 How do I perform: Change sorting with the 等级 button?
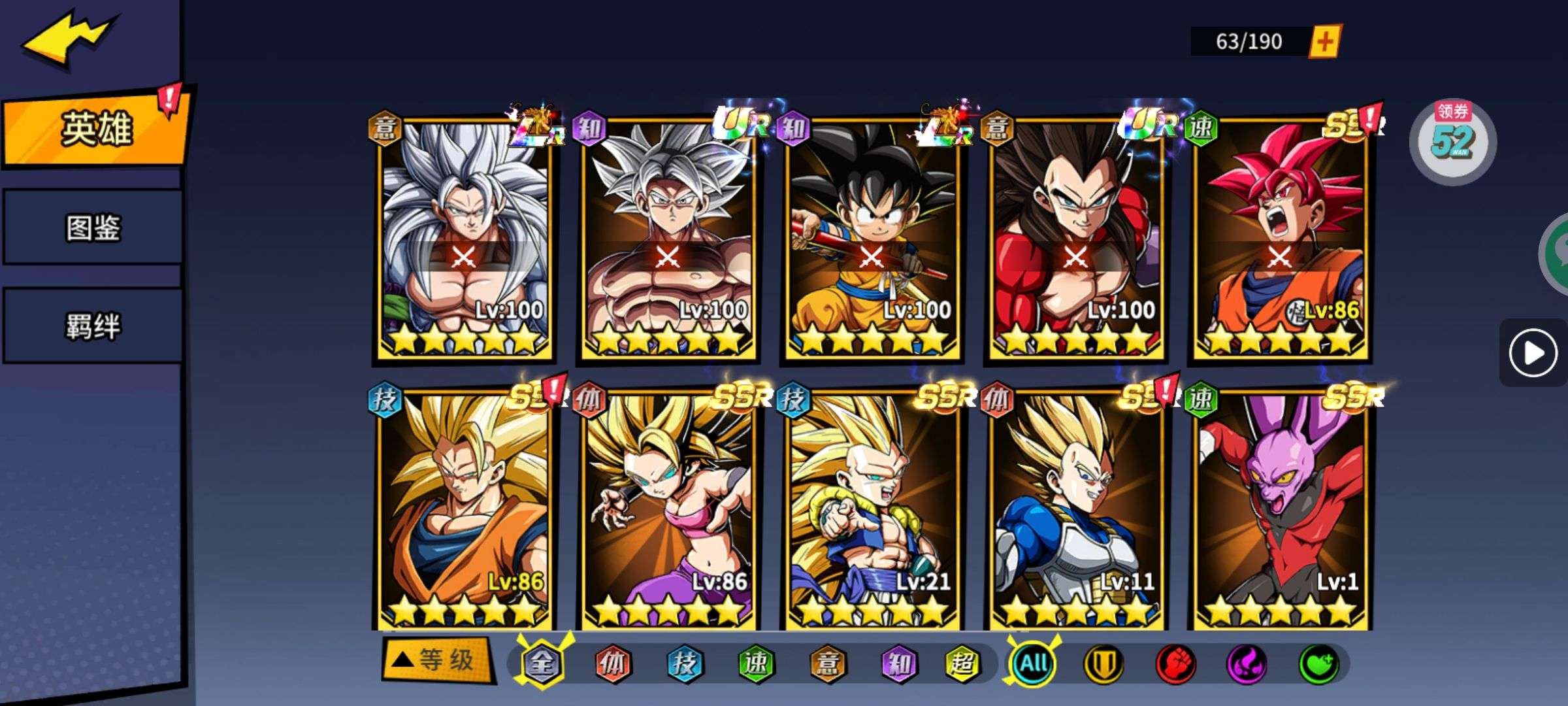[x=436, y=660]
